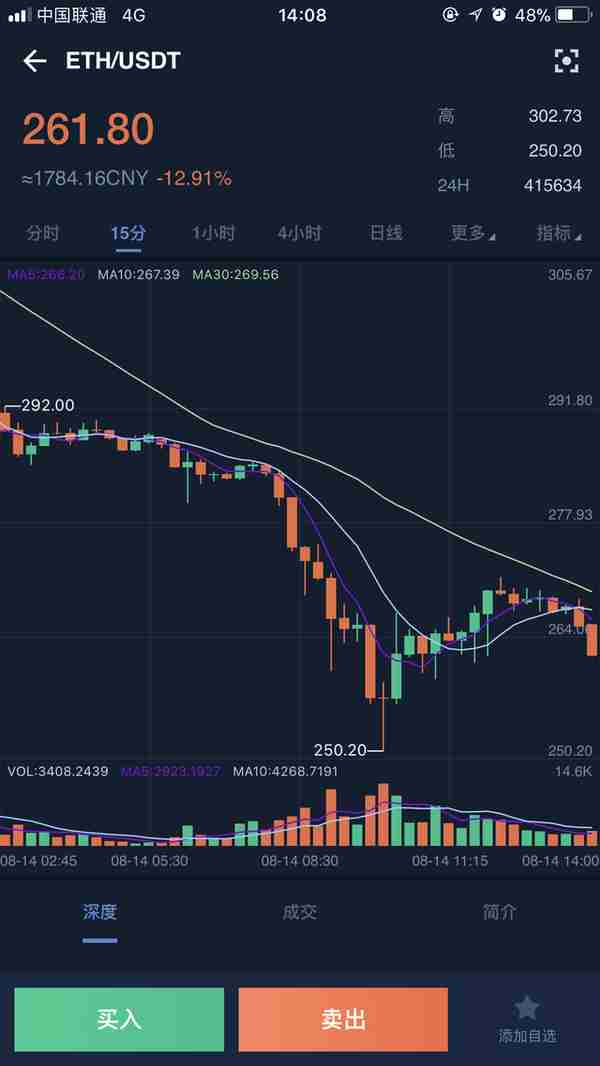Switch to the 分时 chart interval
The image size is (600, 1066).
tap(42, 234)
